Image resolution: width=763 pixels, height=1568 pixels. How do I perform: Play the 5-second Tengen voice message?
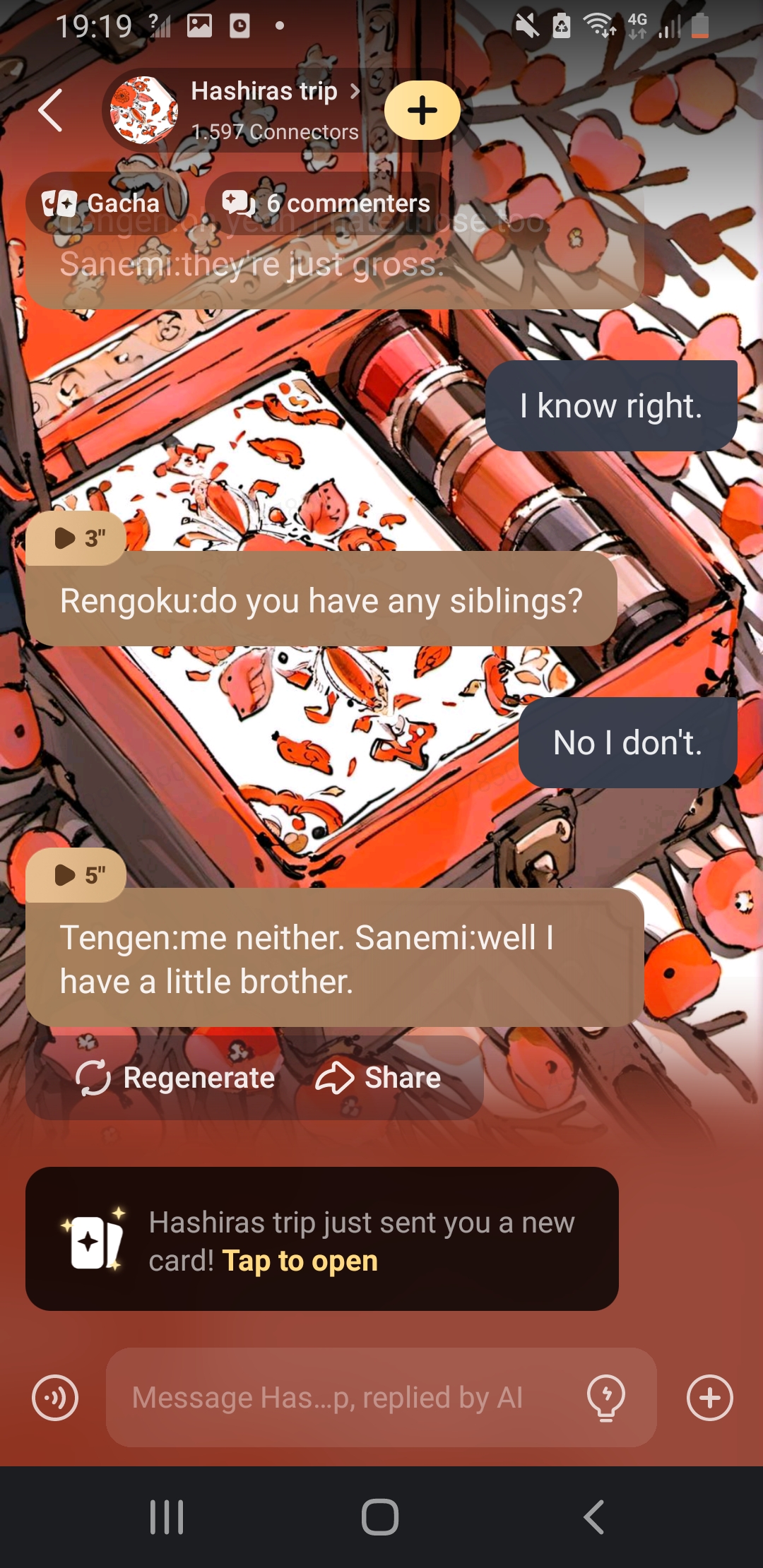click(76, 875)
